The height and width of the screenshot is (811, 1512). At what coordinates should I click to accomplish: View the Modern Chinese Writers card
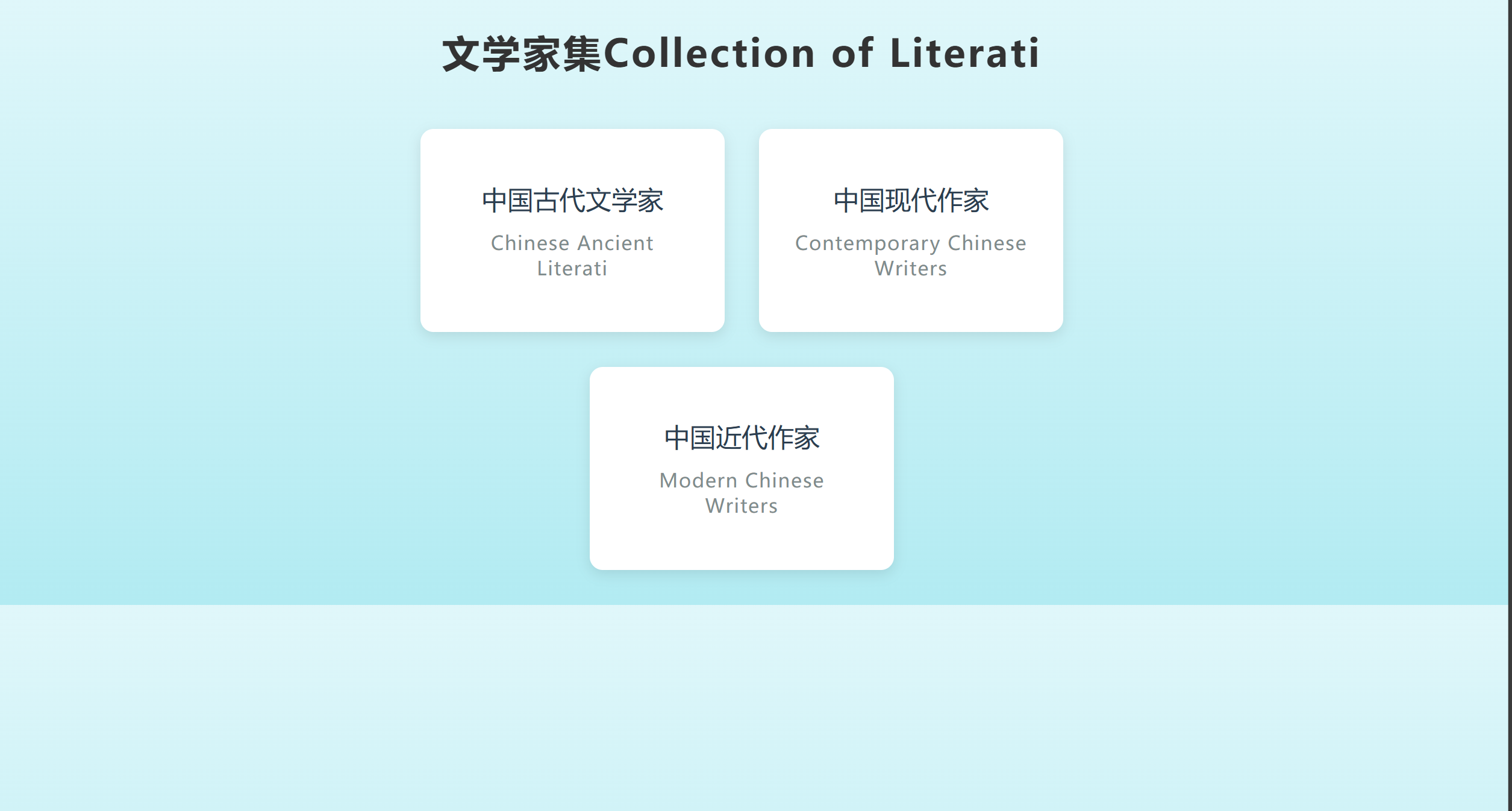pos(741,468)
